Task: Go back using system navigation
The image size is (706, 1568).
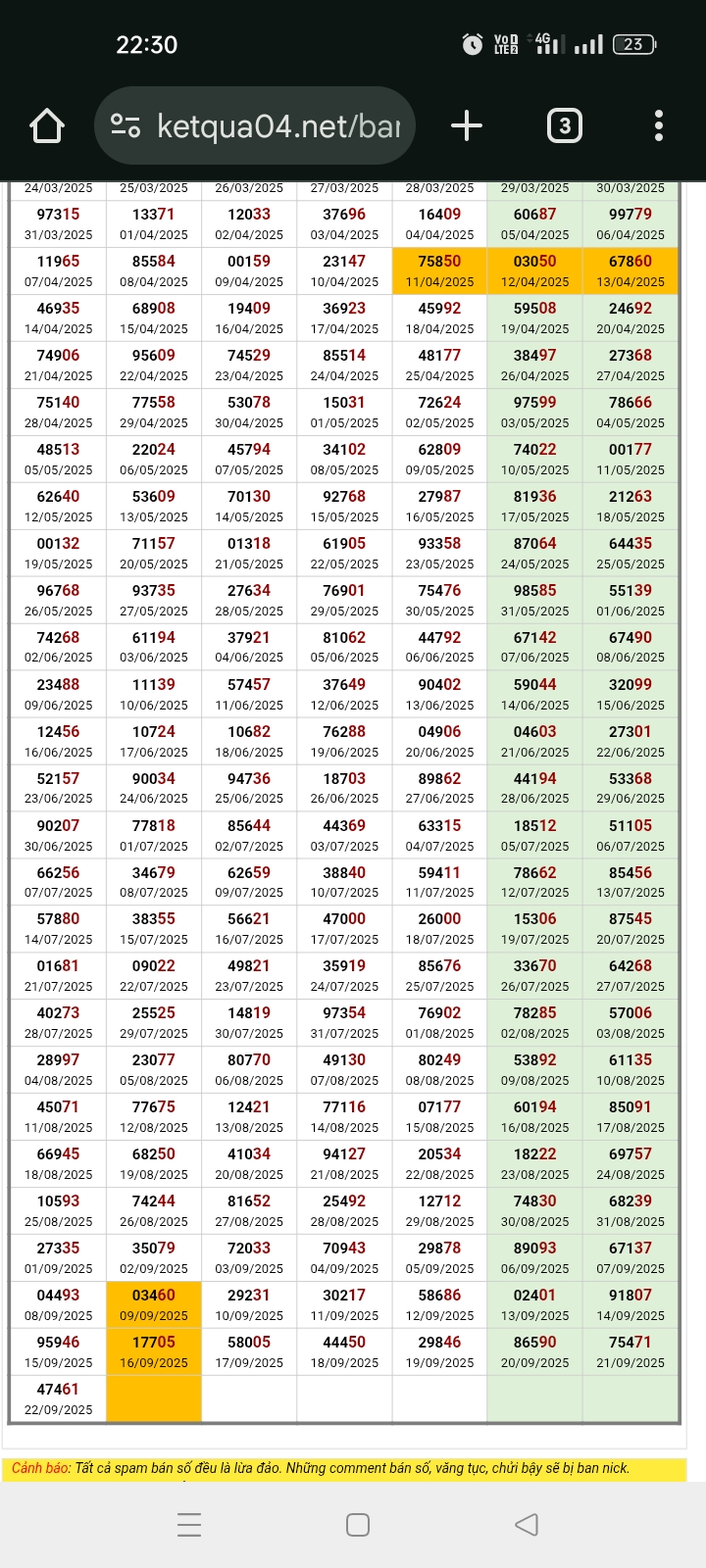Action: 527,1524
